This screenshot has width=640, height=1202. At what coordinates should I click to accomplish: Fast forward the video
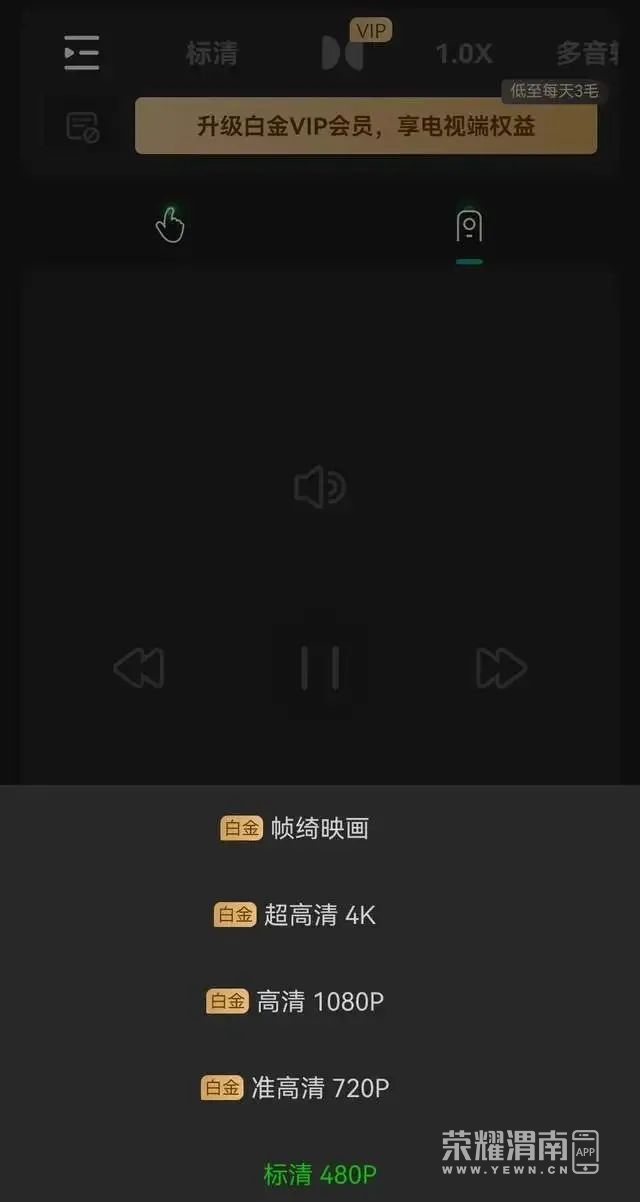[500, 668]
